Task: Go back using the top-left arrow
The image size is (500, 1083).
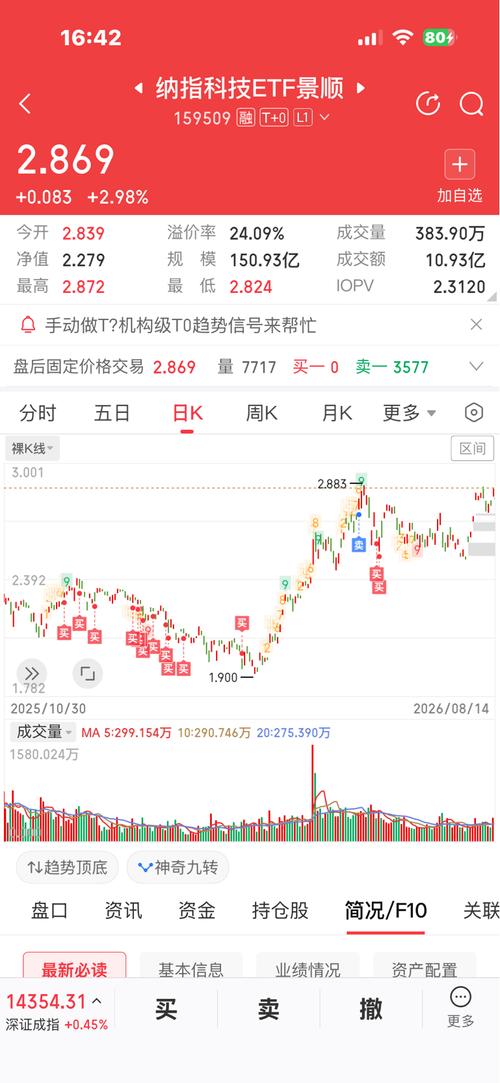Action: click(25, 104)
